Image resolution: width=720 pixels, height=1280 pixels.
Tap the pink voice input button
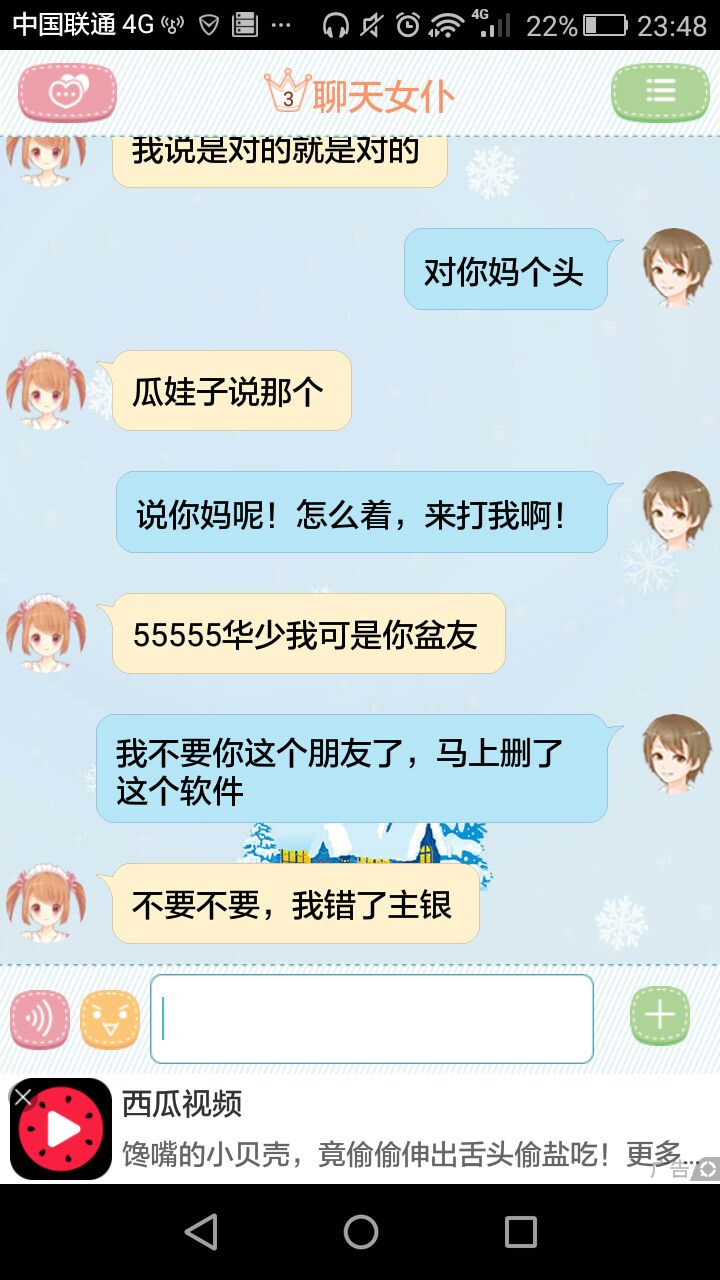(40, 1019)
